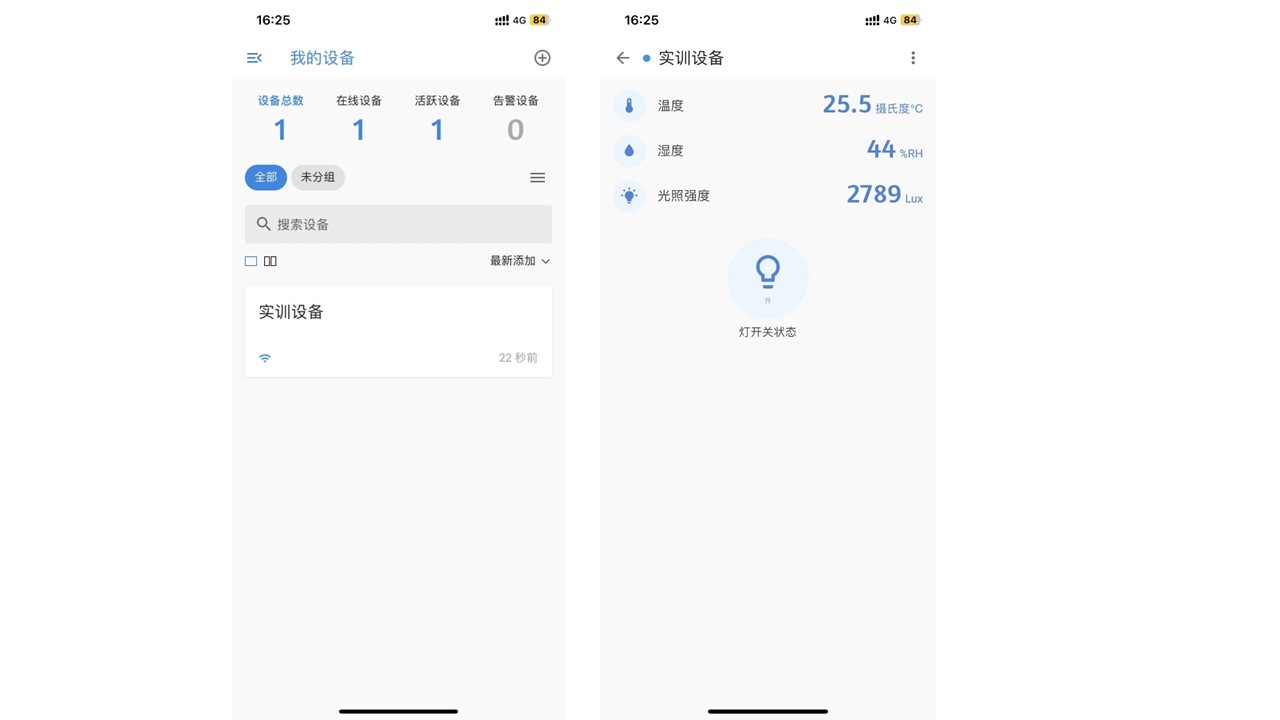Expand the 最新添加 sort dropdown
1280x720 pixels.
pyautogui.click(x=519, y=261)
